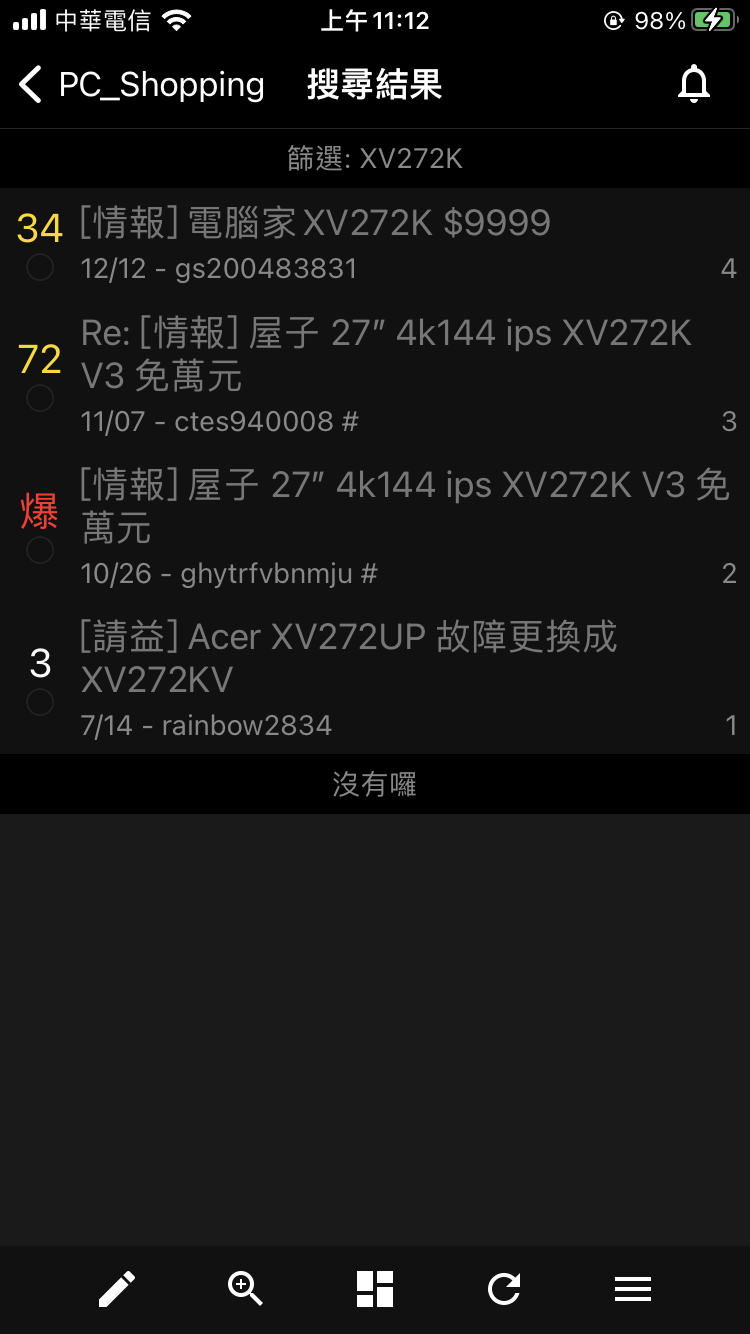
Task: Go back to PC_Shopping board
Action: pos(140,85)
